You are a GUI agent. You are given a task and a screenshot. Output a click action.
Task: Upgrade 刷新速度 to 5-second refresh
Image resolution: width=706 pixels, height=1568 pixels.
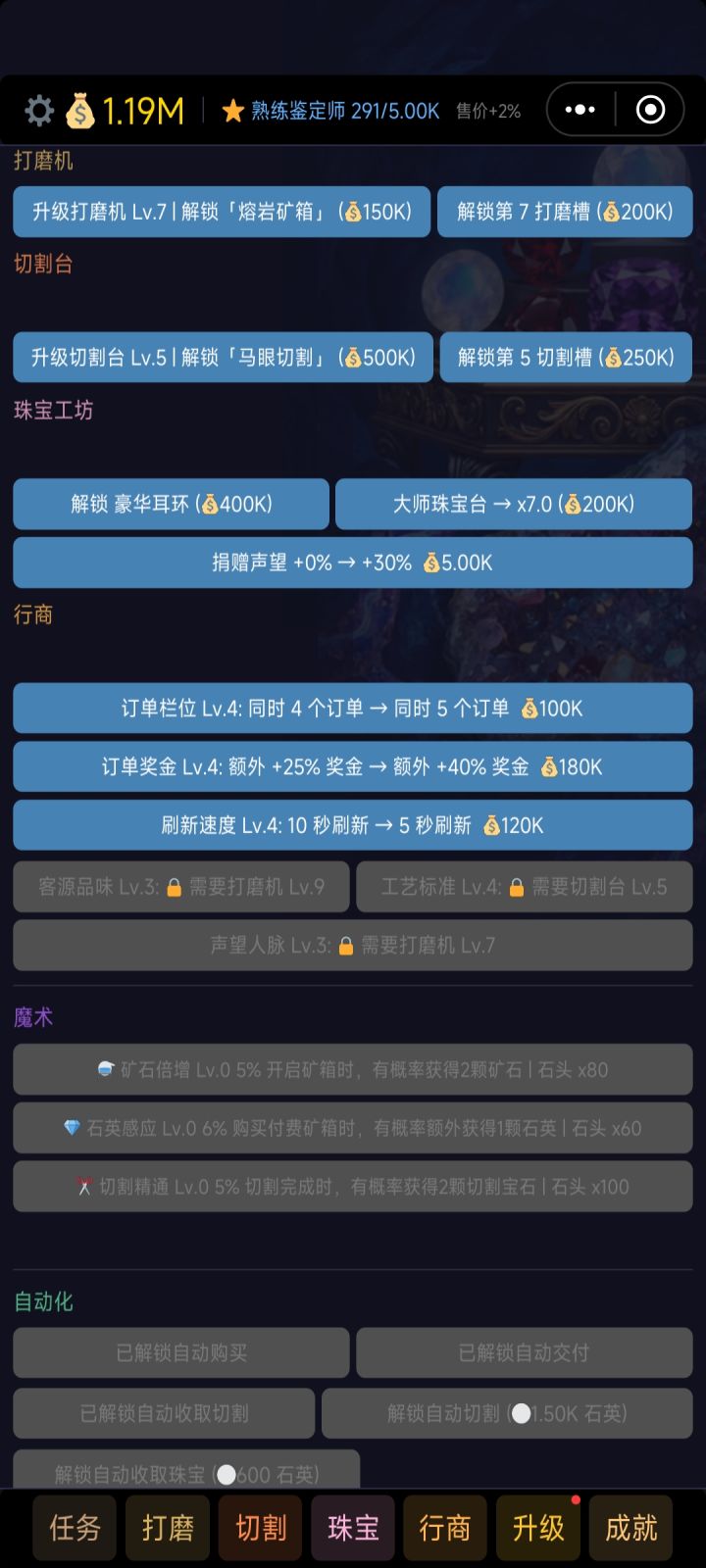tap(353, 825)
